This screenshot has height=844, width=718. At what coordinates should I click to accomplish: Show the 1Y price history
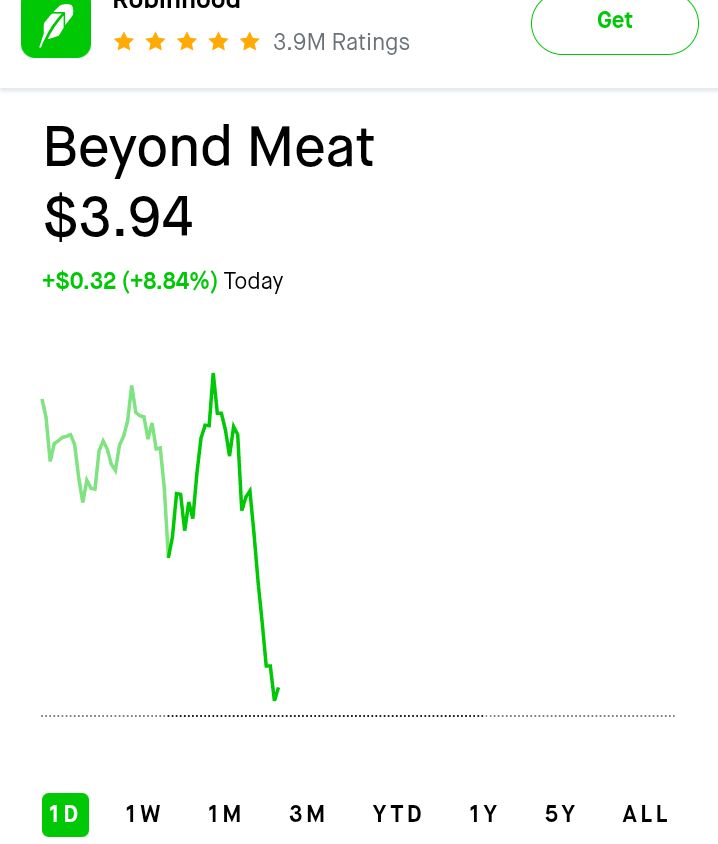point(484,814)
